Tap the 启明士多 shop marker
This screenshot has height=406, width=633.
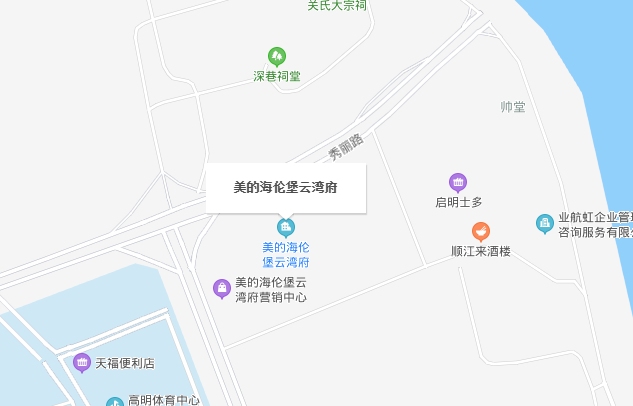coord(458,182)
